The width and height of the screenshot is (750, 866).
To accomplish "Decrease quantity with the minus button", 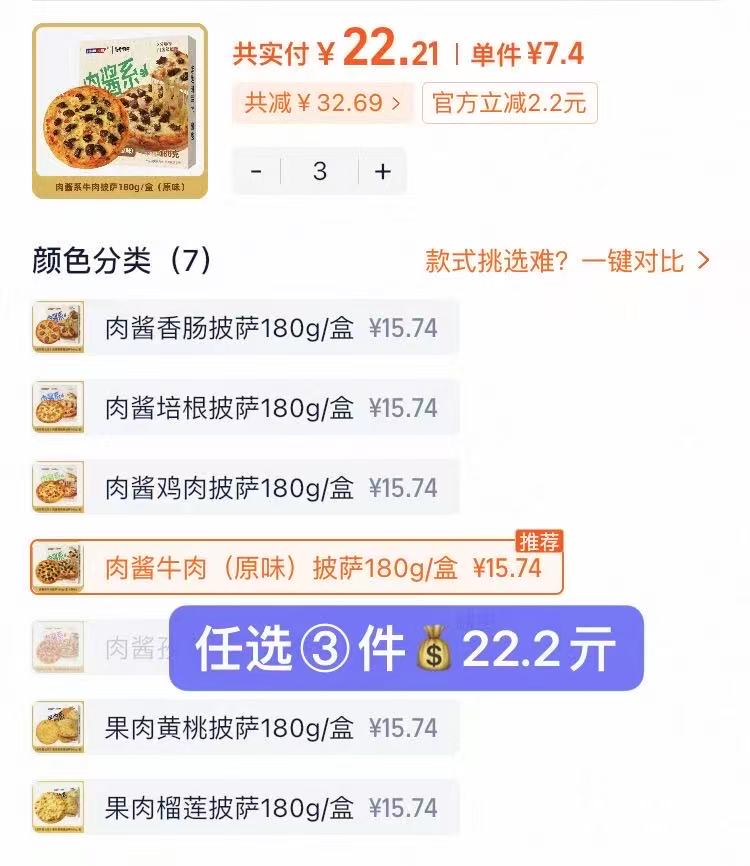I will click(257, 171).
